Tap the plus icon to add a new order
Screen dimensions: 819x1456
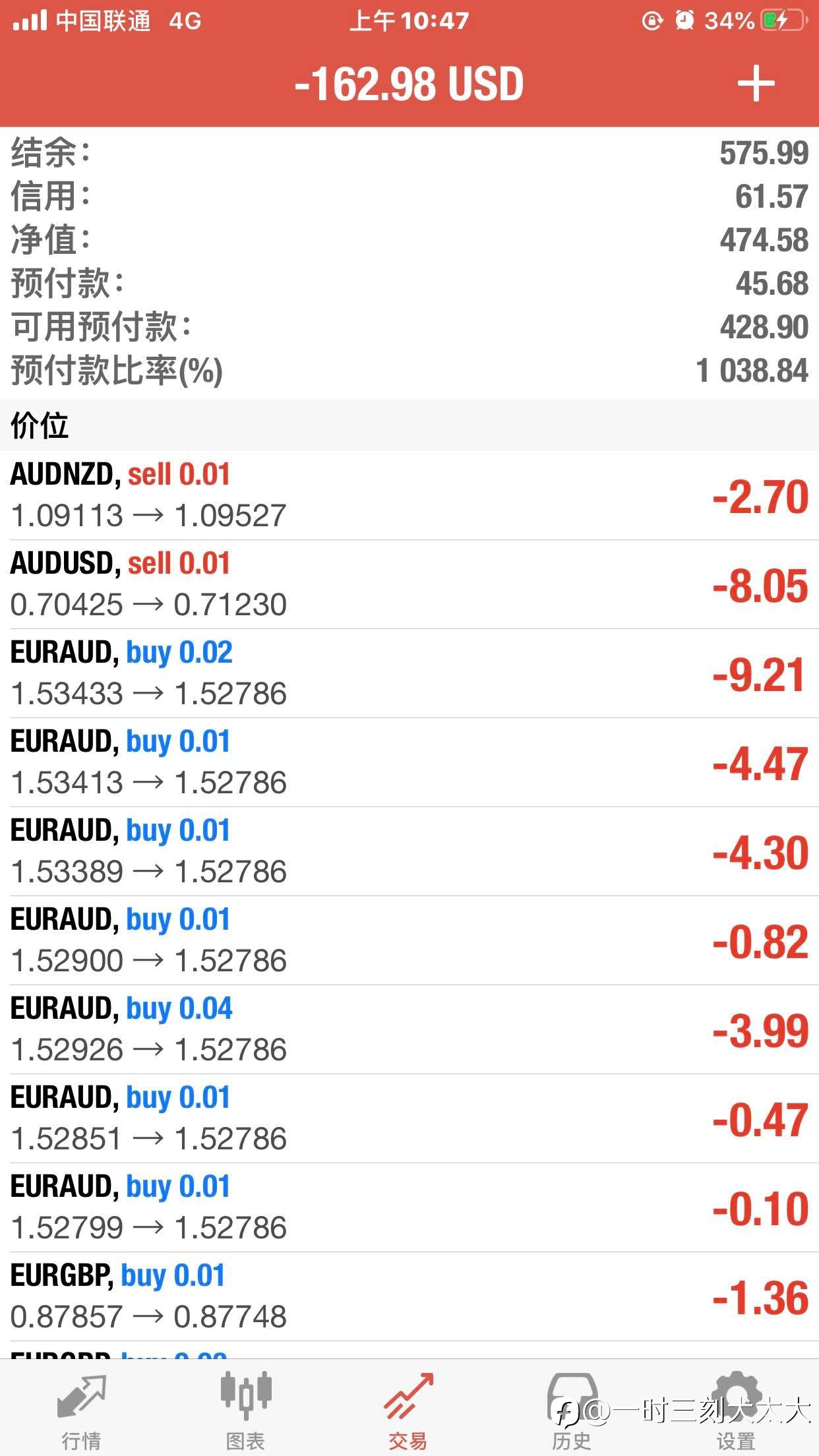756,84
